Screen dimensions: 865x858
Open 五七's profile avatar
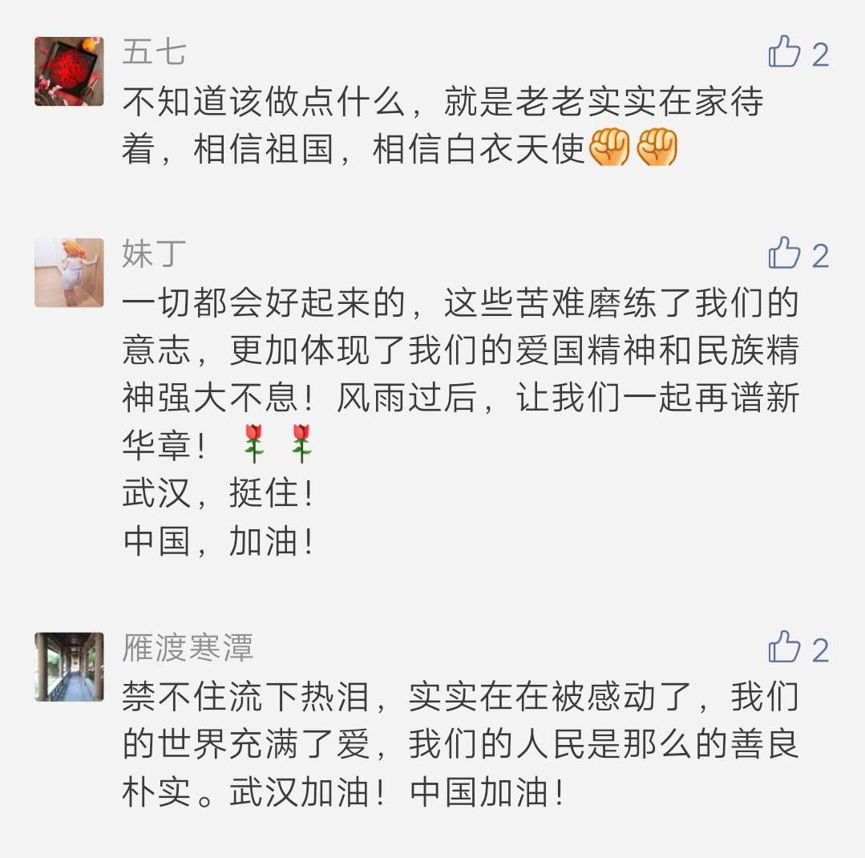(69, 71)
